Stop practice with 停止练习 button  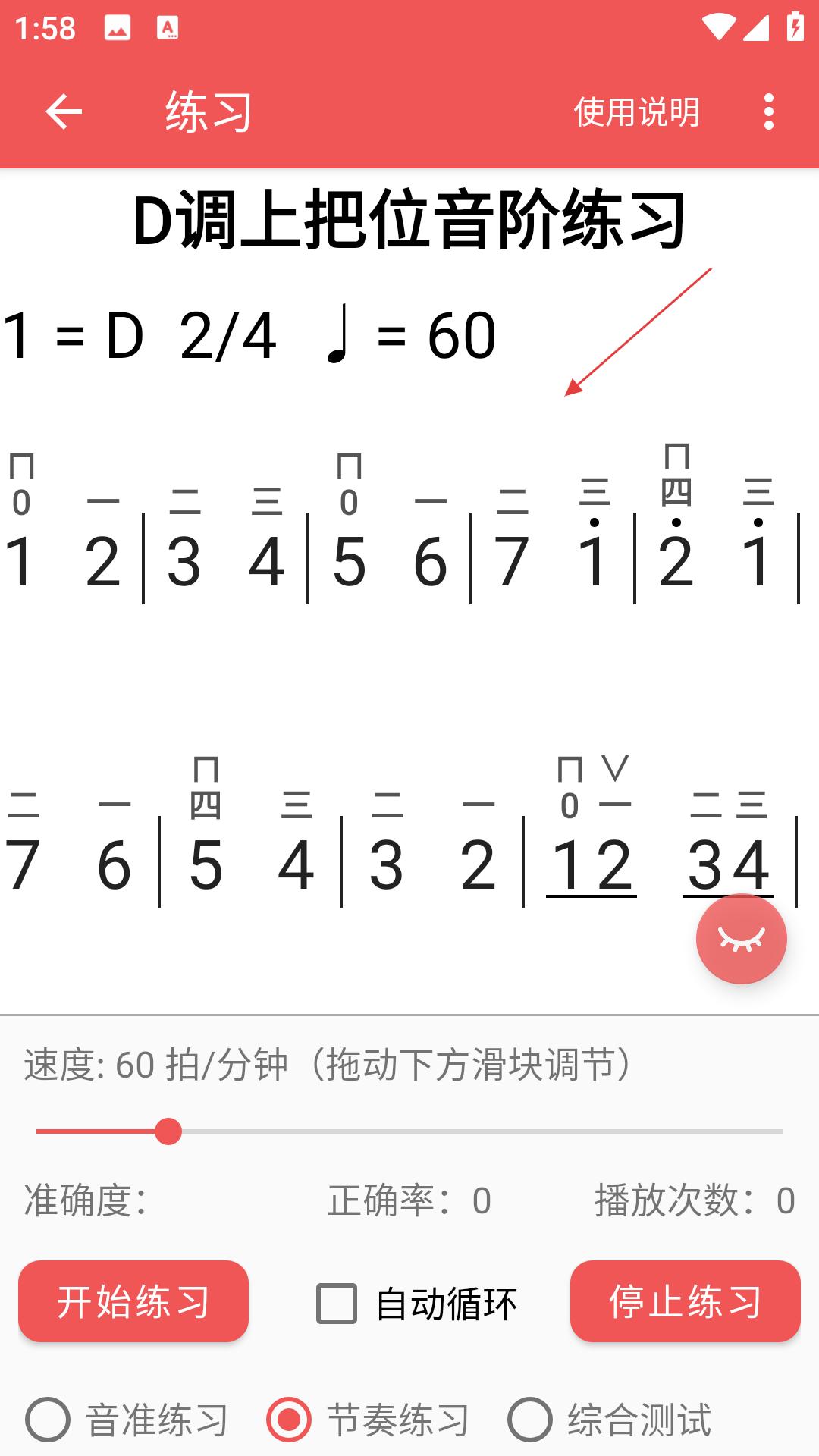685,1301
